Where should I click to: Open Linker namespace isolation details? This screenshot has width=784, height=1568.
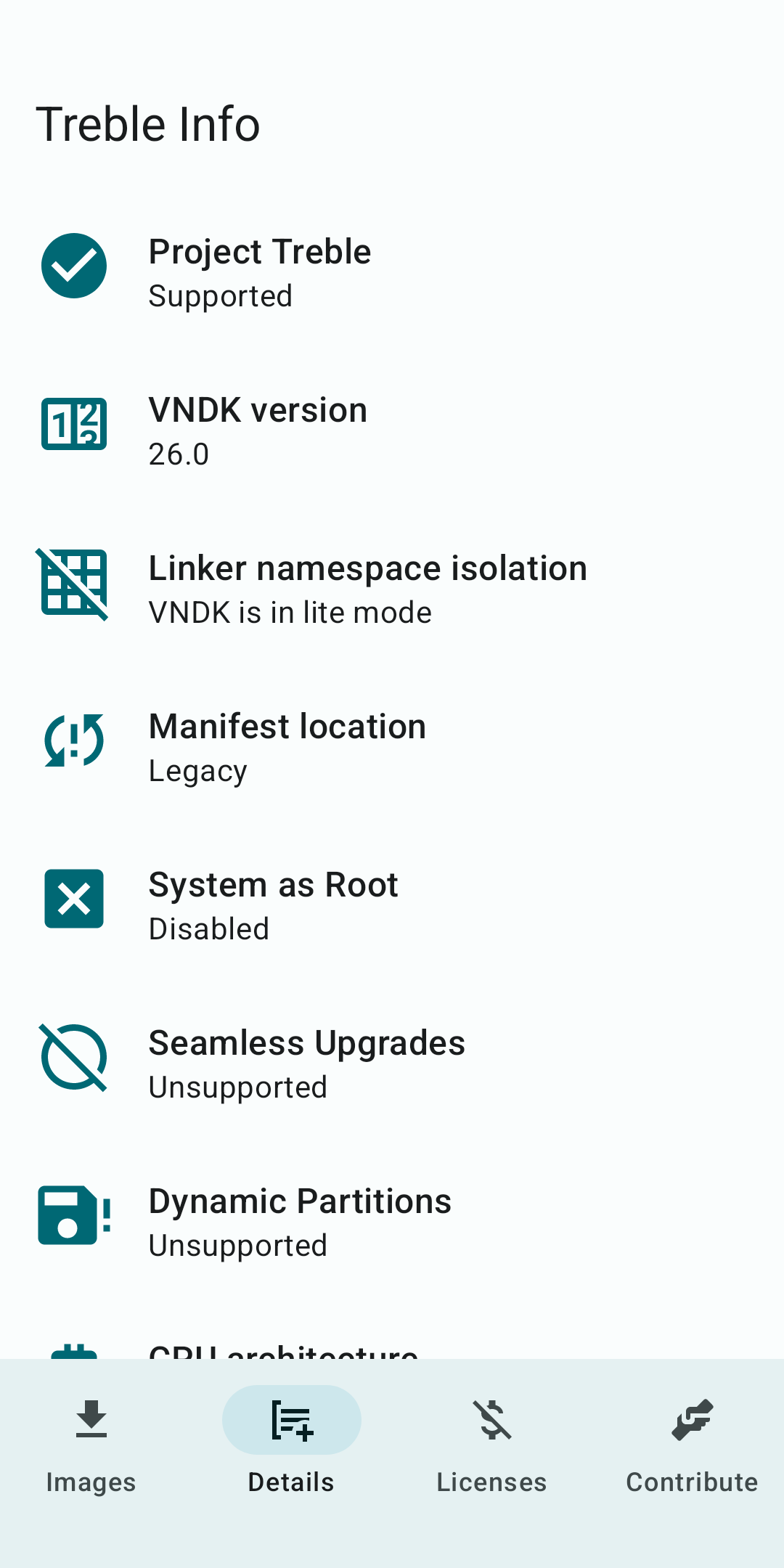(x=392, y=589)
